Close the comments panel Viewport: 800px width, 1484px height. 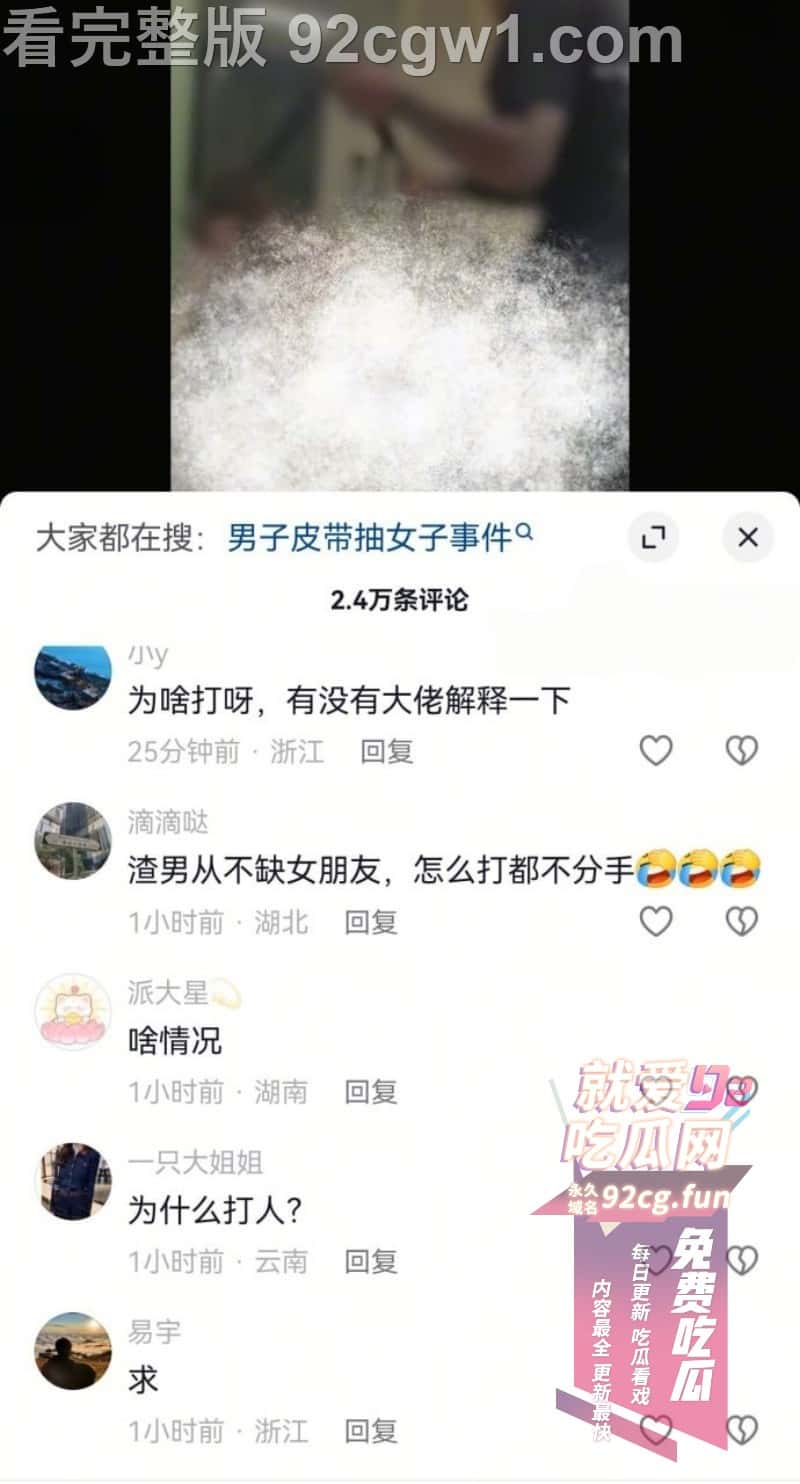pyautogui.click(x=747, y=538)
